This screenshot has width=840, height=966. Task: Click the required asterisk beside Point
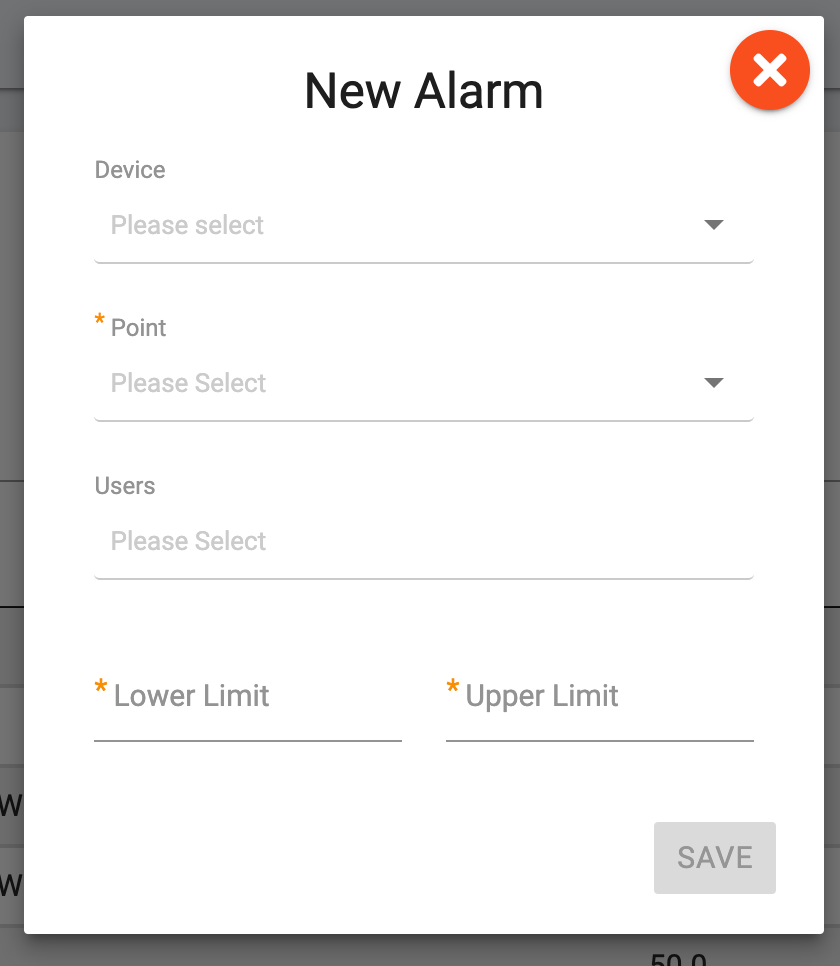(x=99, y=322)
